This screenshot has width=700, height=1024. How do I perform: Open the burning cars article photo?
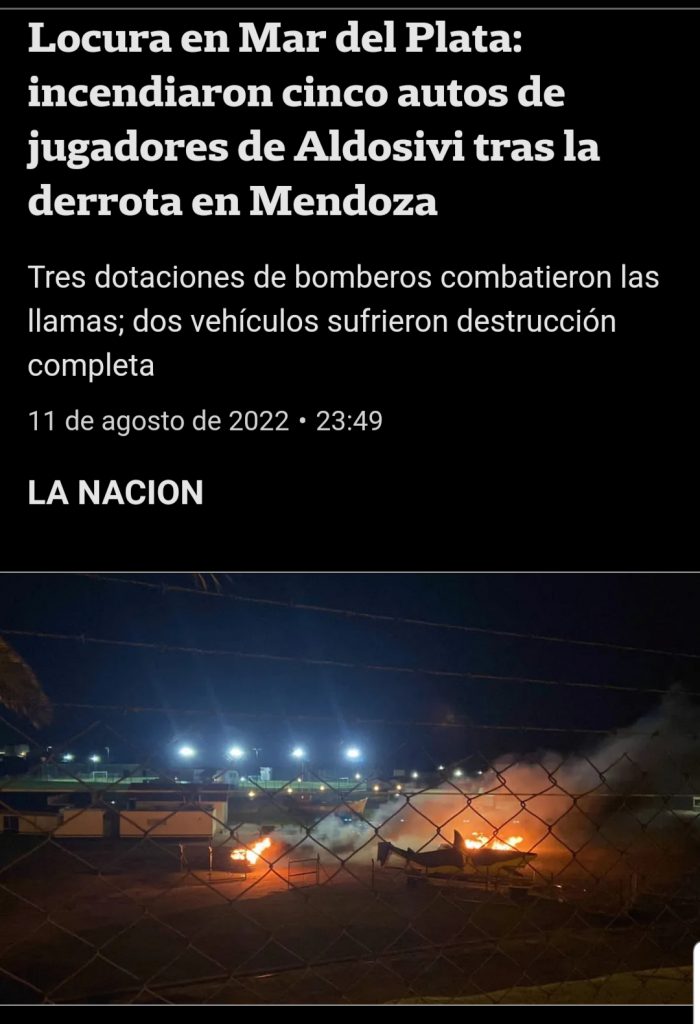350,787
